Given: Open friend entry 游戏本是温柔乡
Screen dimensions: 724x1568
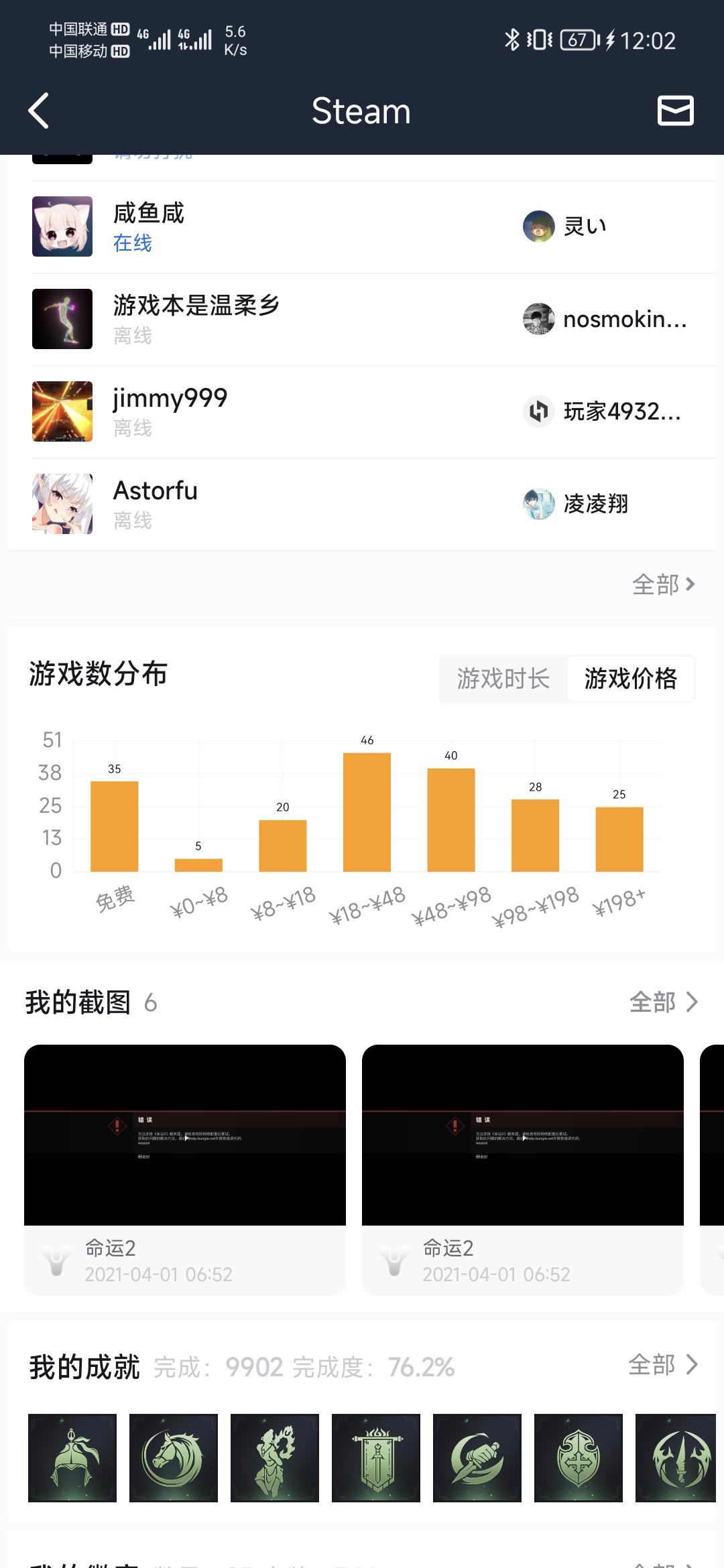Looking at the screenshot, I should click(x=196, y=306).
